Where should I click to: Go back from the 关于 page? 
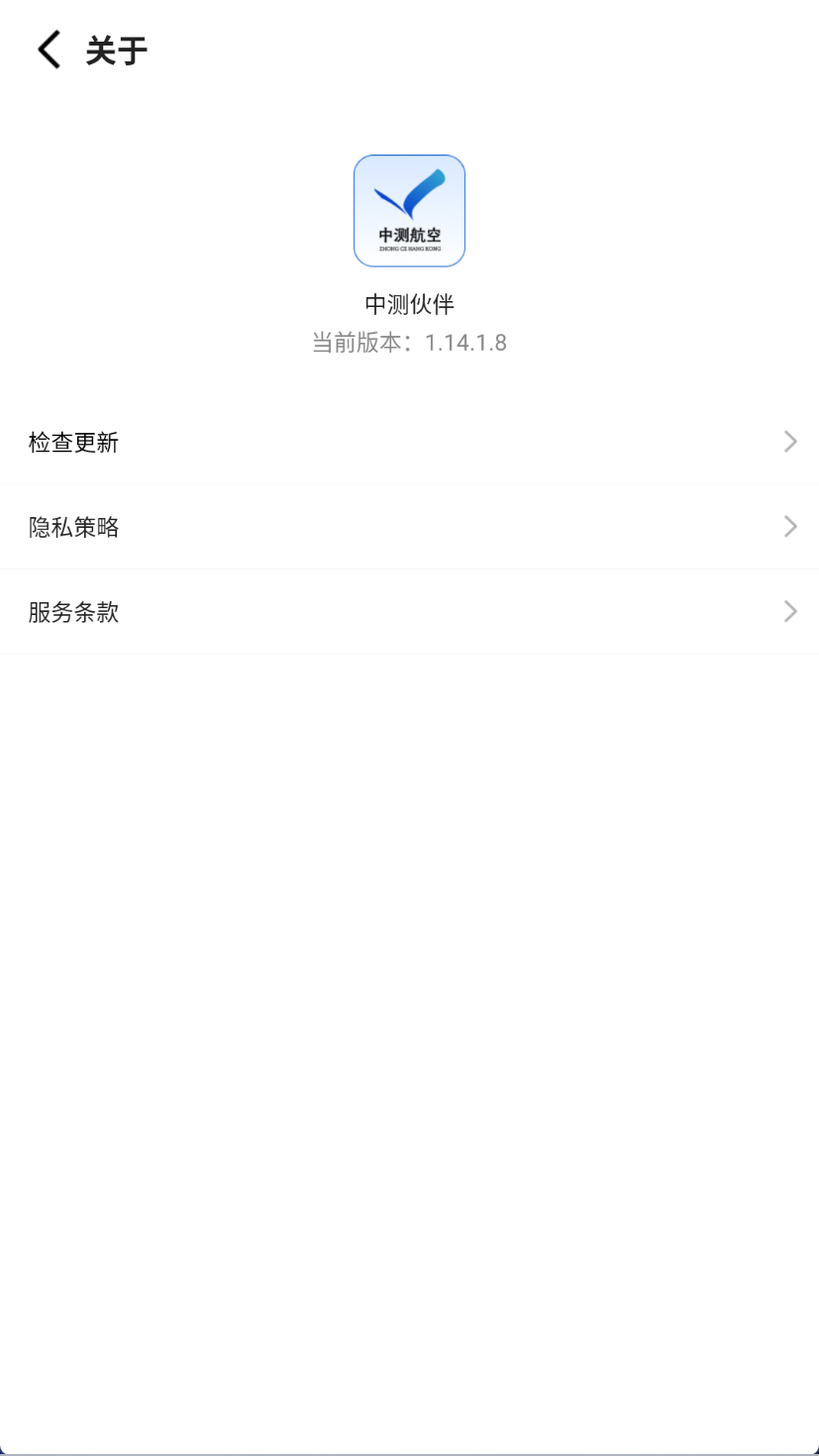click(49, 50)
